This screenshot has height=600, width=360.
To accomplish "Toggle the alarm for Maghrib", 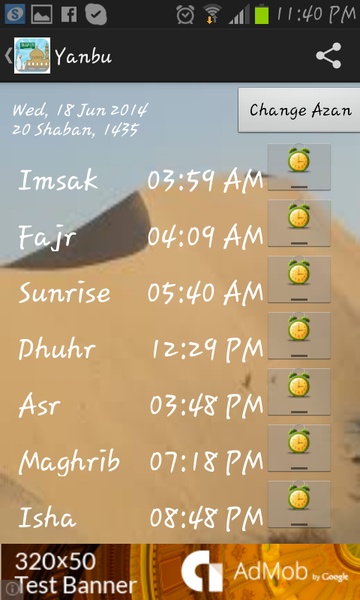I will tap(299, 448).
